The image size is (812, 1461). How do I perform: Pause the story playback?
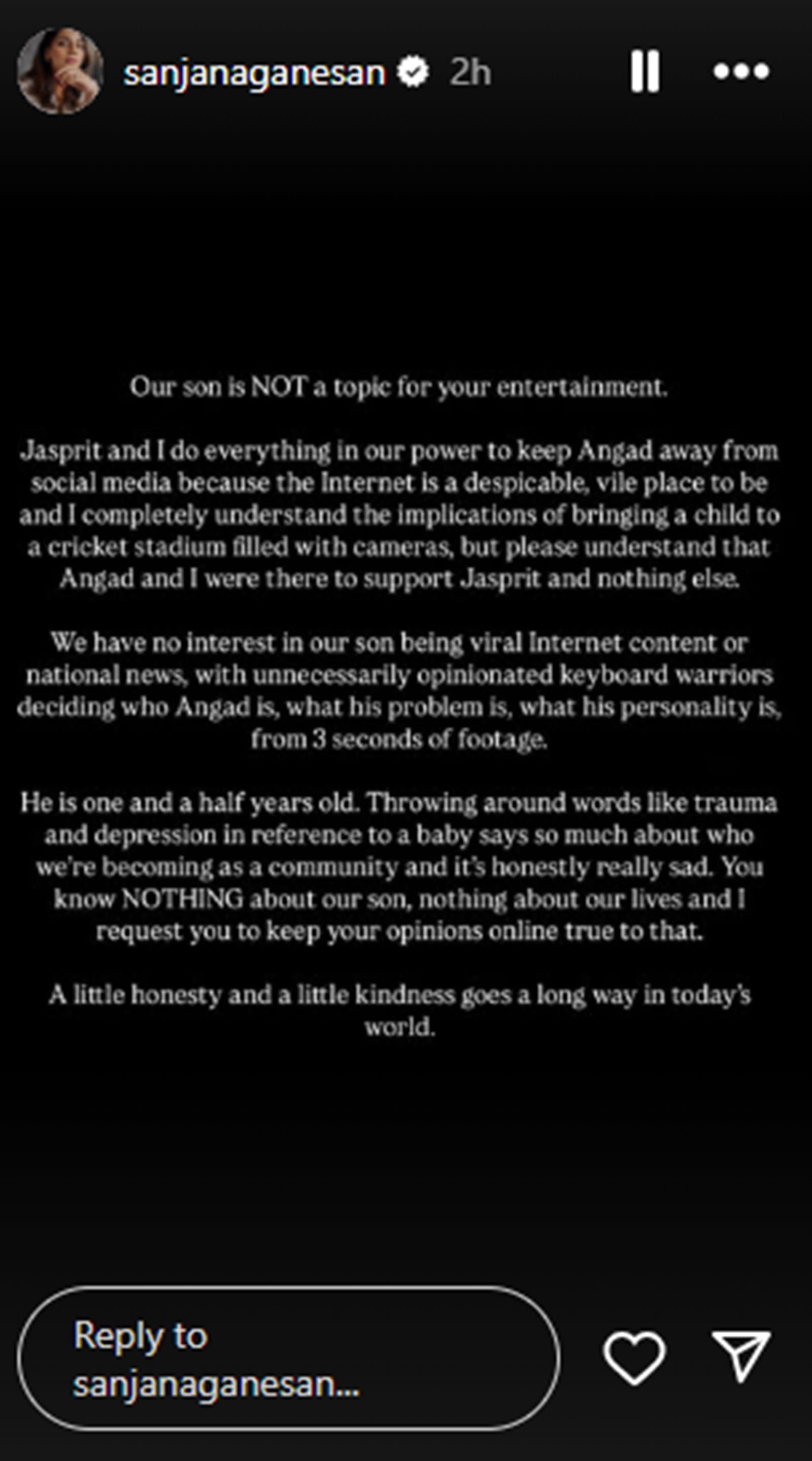[x=645, y=71]
